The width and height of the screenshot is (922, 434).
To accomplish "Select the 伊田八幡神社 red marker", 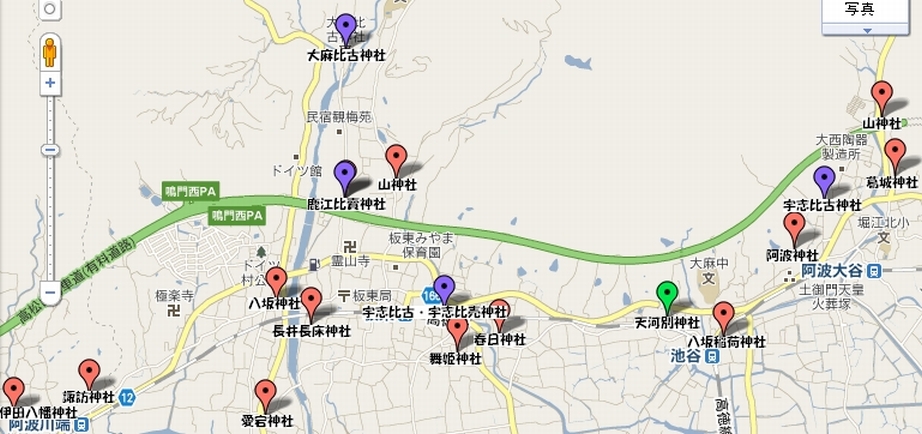I will click(13, 390).
